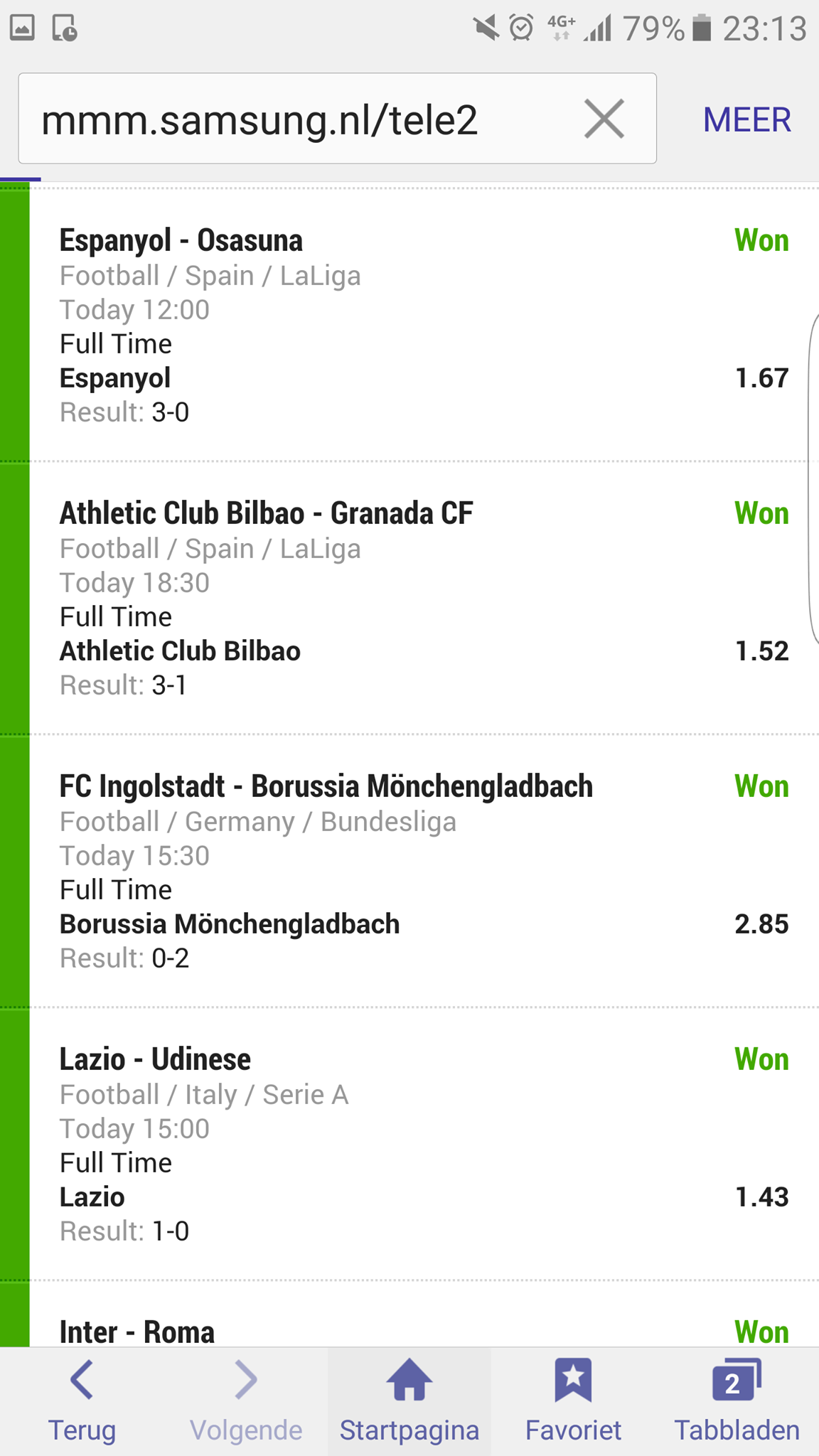819x1456 pixels.
Task: Open the MEER menu
Action: (x=746, y=119)
